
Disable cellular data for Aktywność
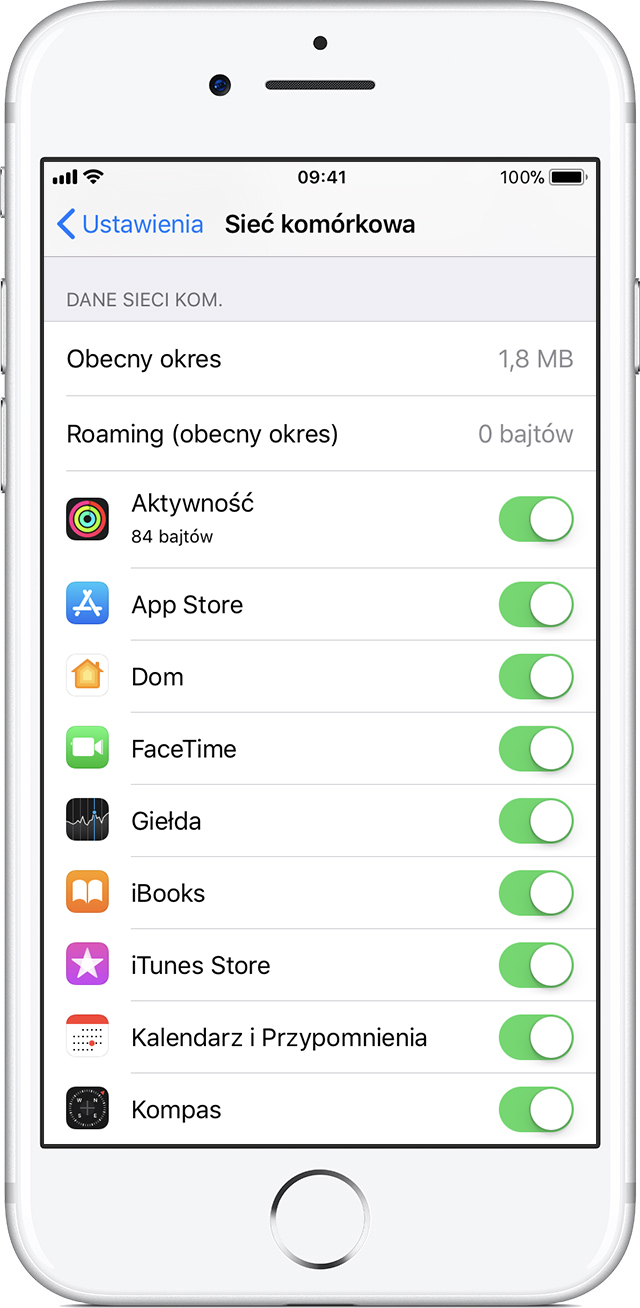coord(537,519)
